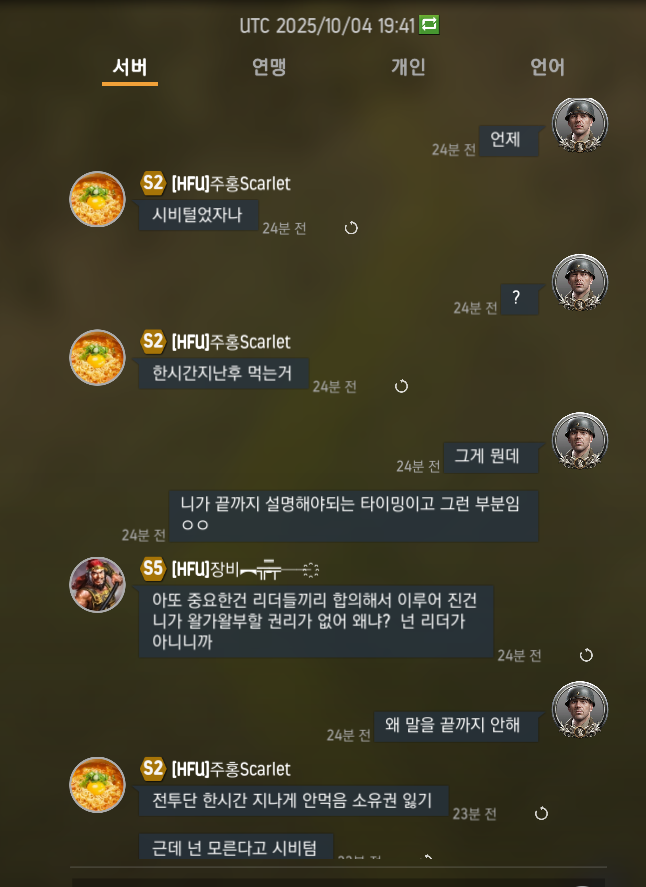Switch to the 서버 tab
The width and height of the screenshot is (646, 887).
(130, 67)
